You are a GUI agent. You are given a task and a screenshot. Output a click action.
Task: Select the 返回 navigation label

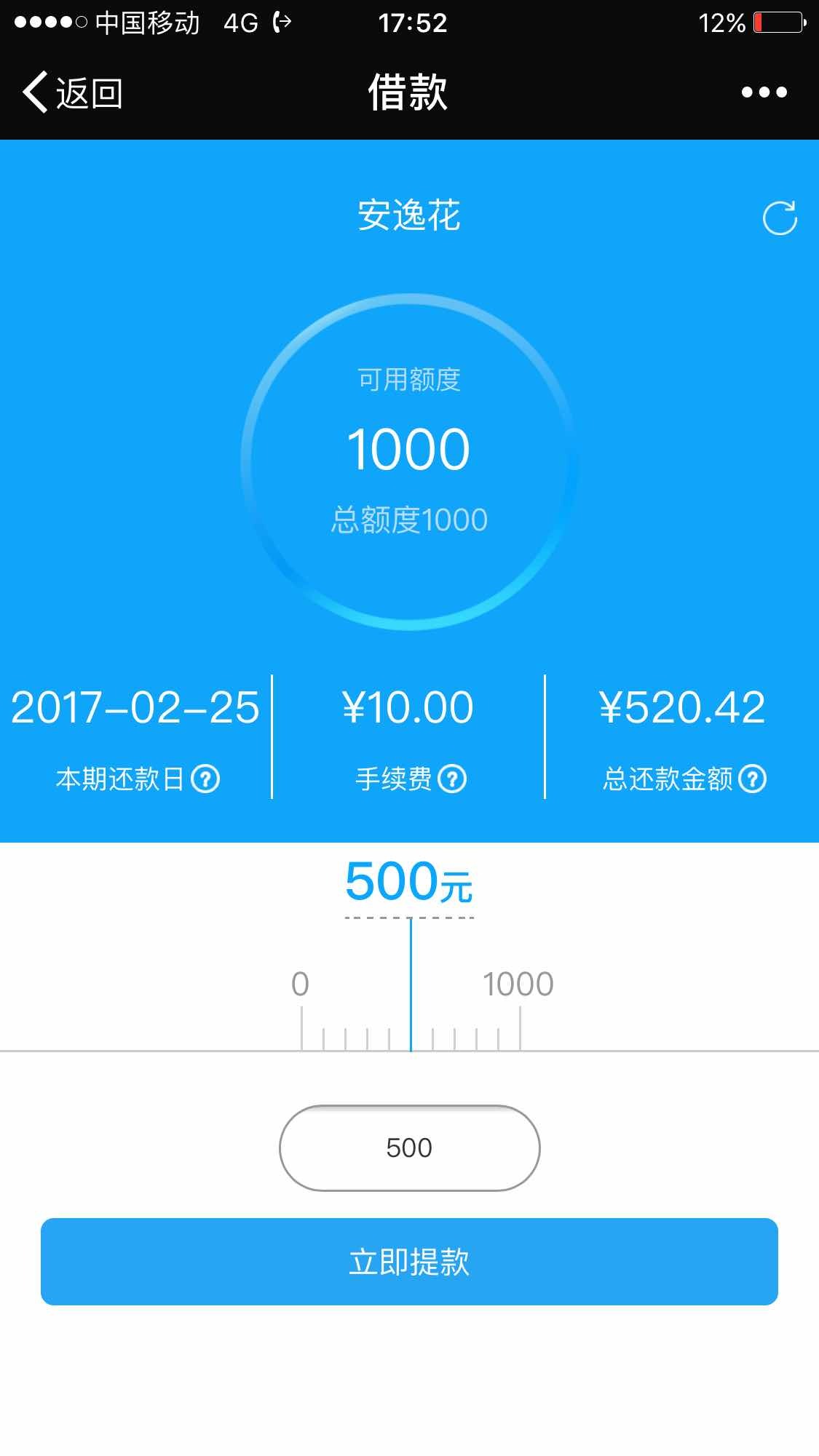87,92
